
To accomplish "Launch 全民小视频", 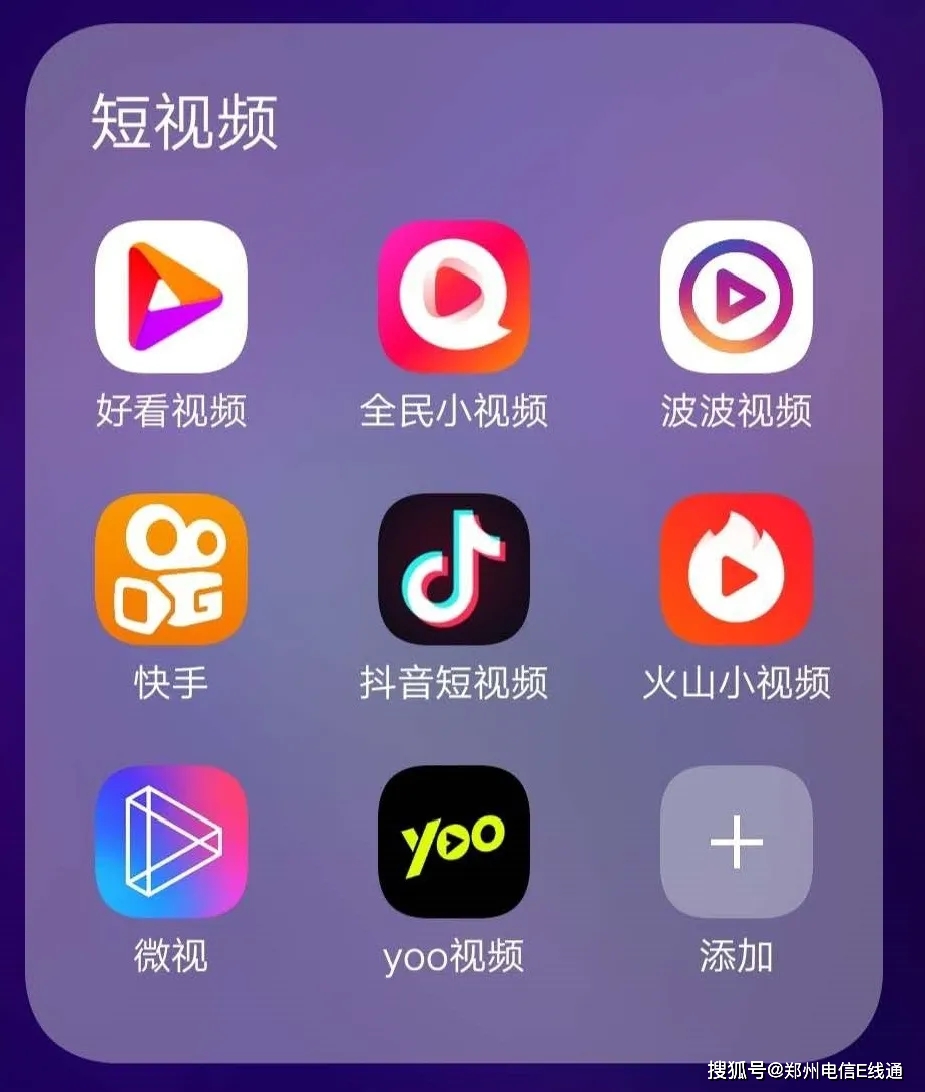I will pos(453,297).
